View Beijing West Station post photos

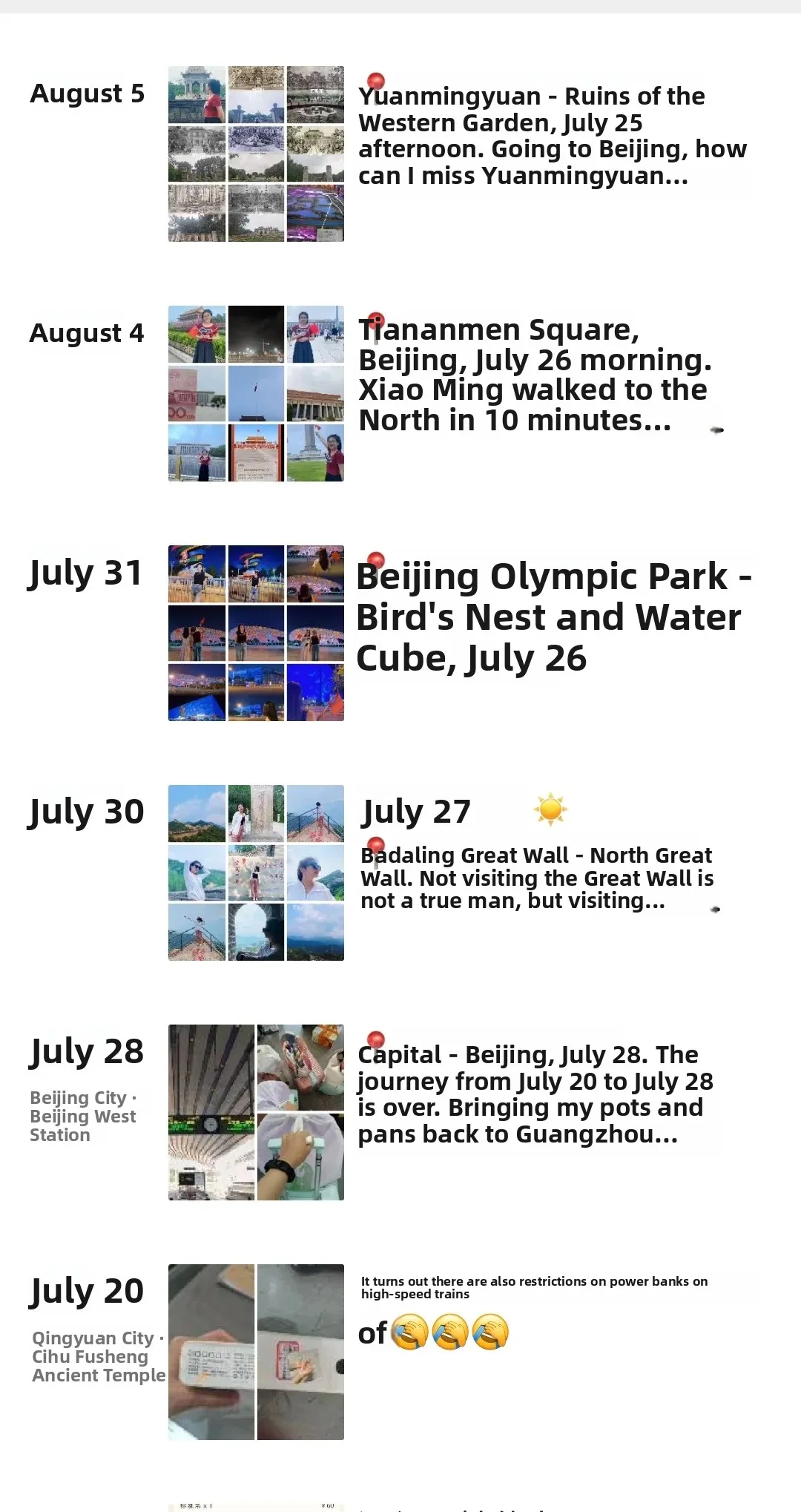pyautogui.click(x=256, y=1112)
